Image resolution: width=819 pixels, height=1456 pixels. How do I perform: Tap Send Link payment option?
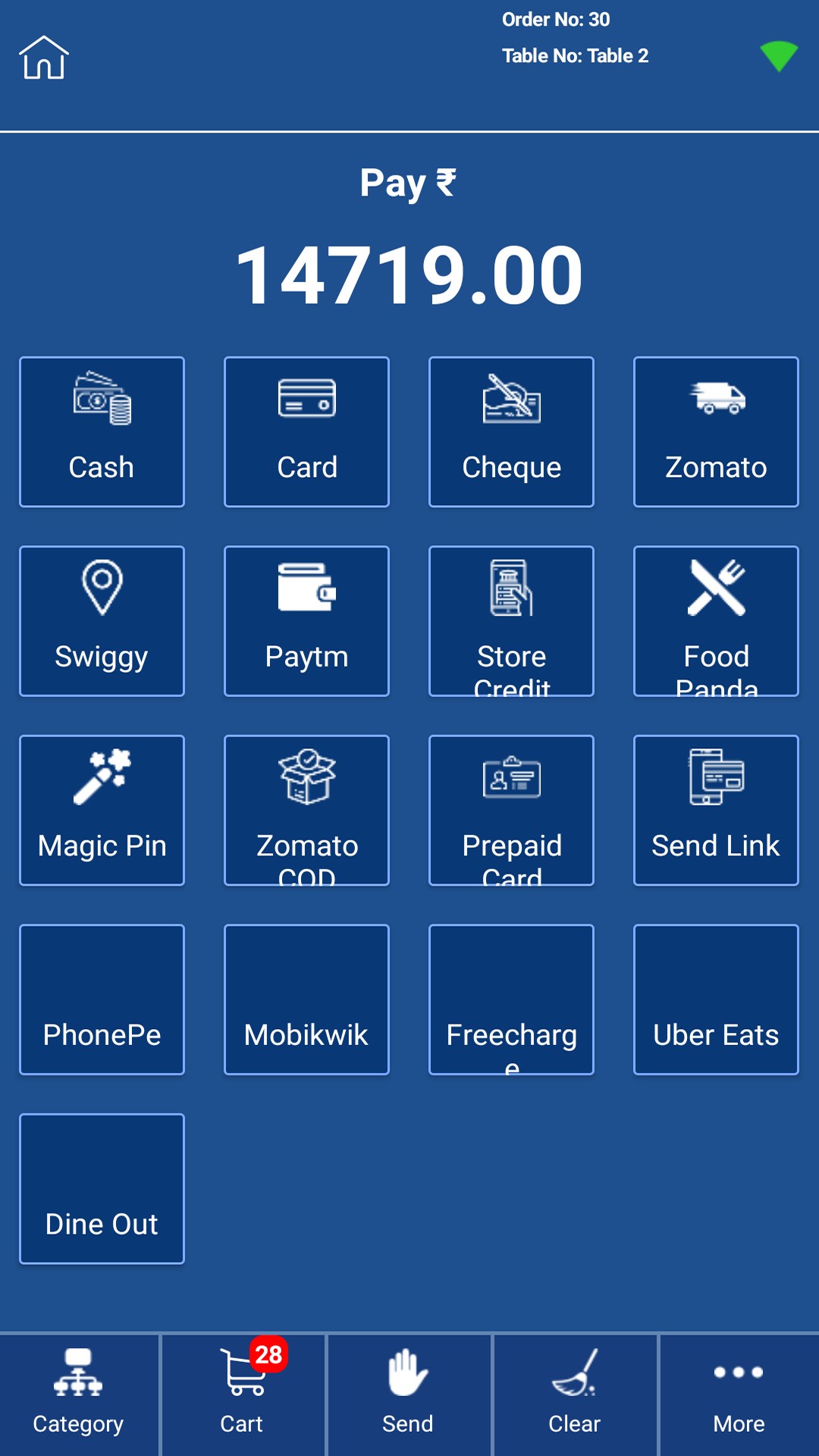coord(716,810)
